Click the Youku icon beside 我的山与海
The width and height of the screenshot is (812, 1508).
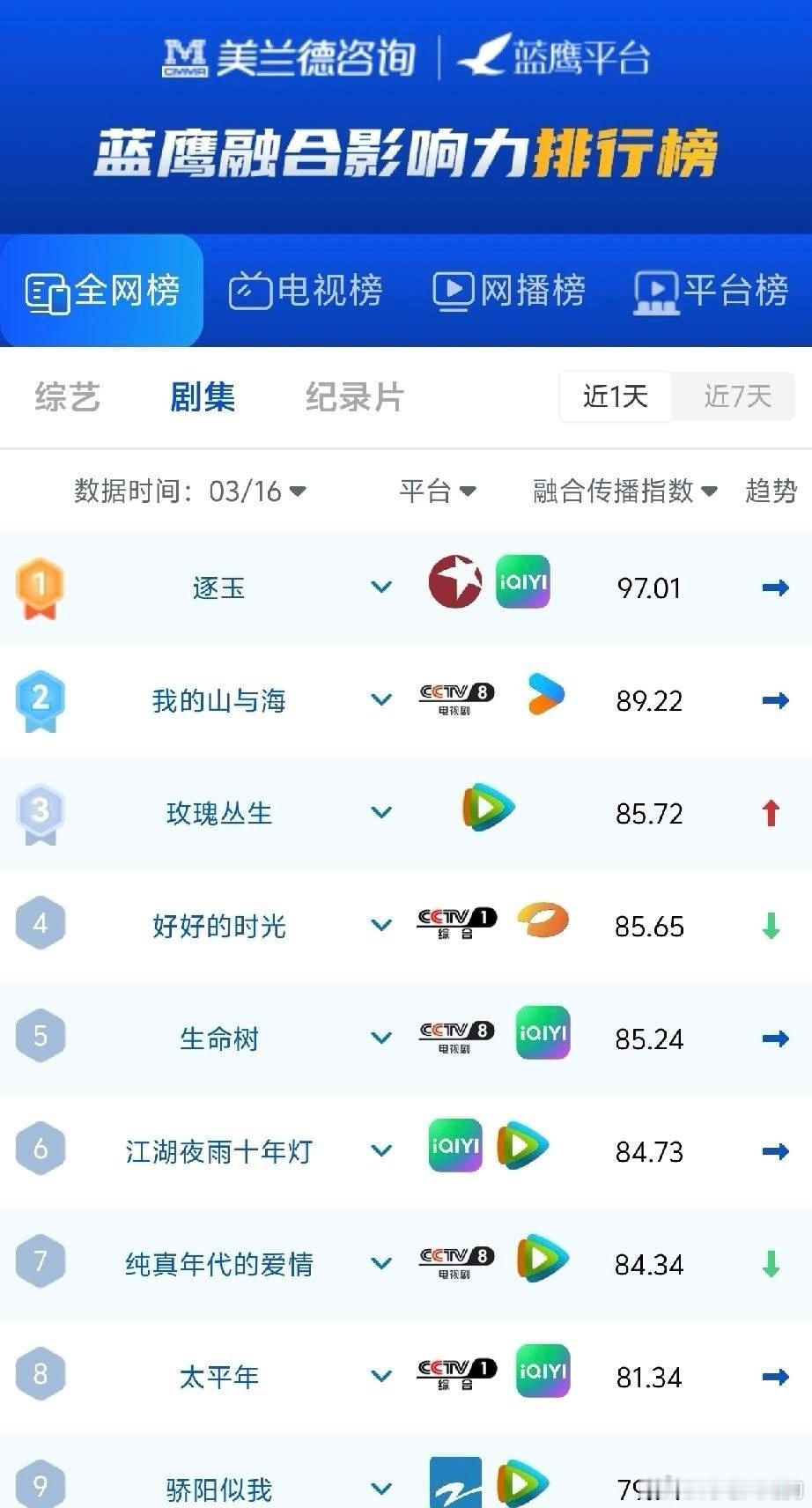pos(545,696)
